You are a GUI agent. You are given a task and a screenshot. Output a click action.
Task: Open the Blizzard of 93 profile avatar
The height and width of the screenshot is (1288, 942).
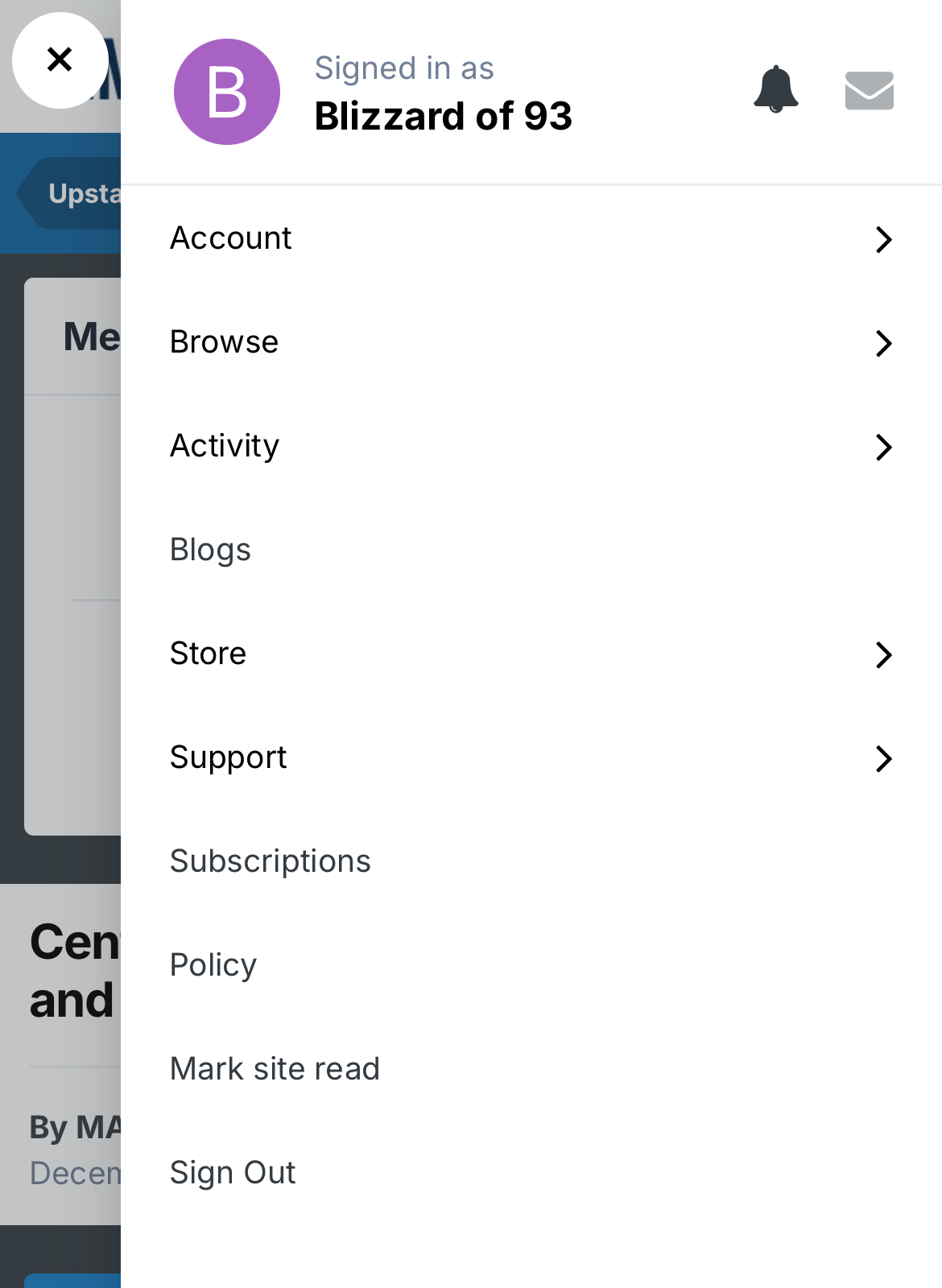[x=227, y=92]
